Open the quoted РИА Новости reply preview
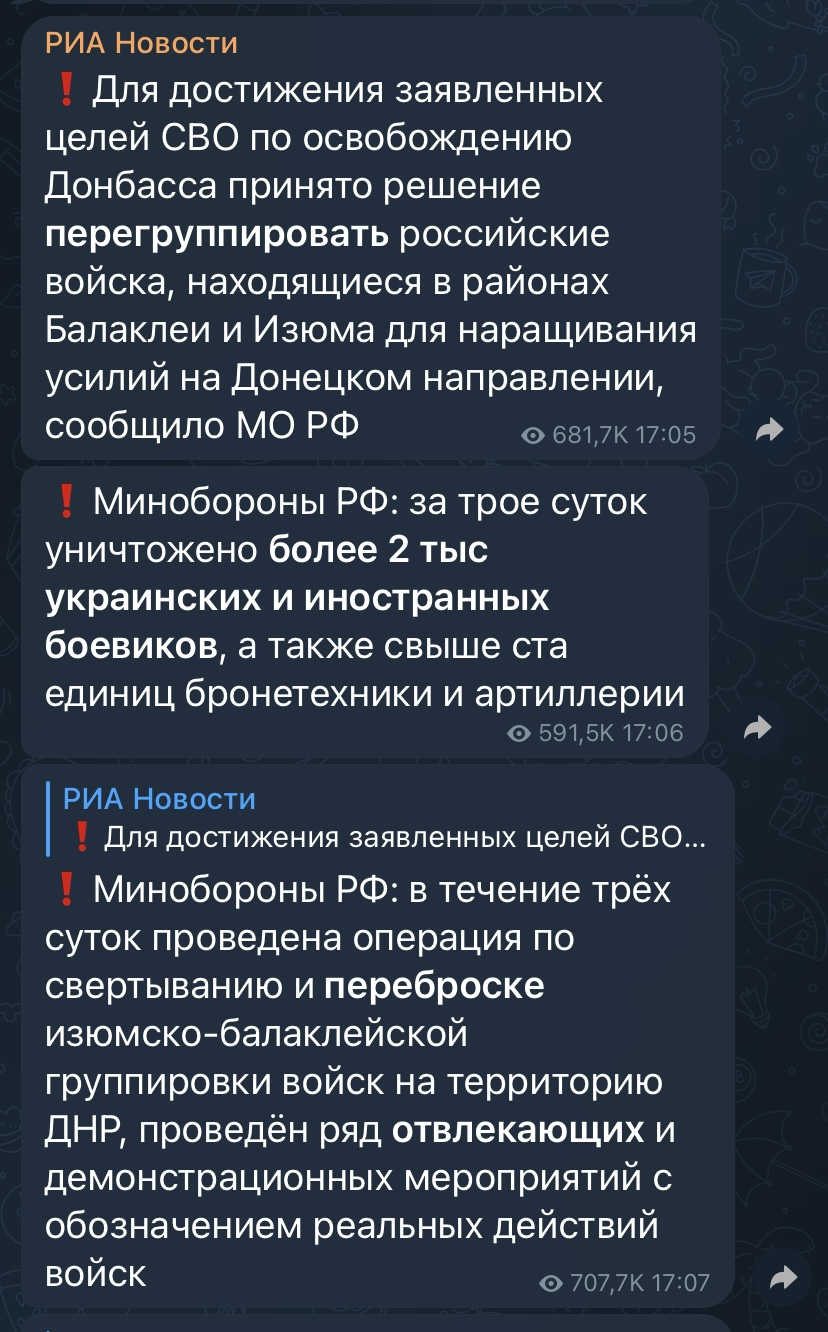Screen dimensions: 828x1332 [x=383, y=818]
